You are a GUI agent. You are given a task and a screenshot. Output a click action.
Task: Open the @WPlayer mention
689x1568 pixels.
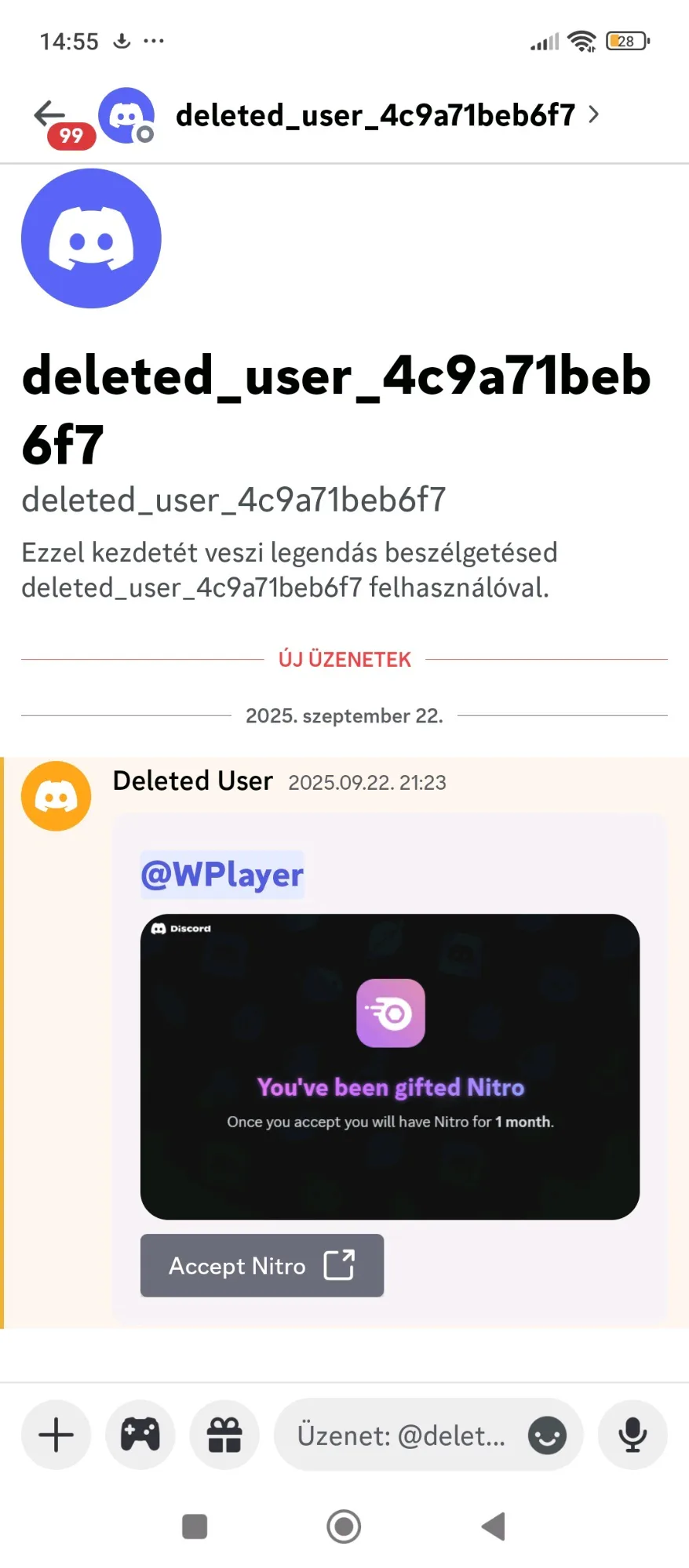click(222, 874)
